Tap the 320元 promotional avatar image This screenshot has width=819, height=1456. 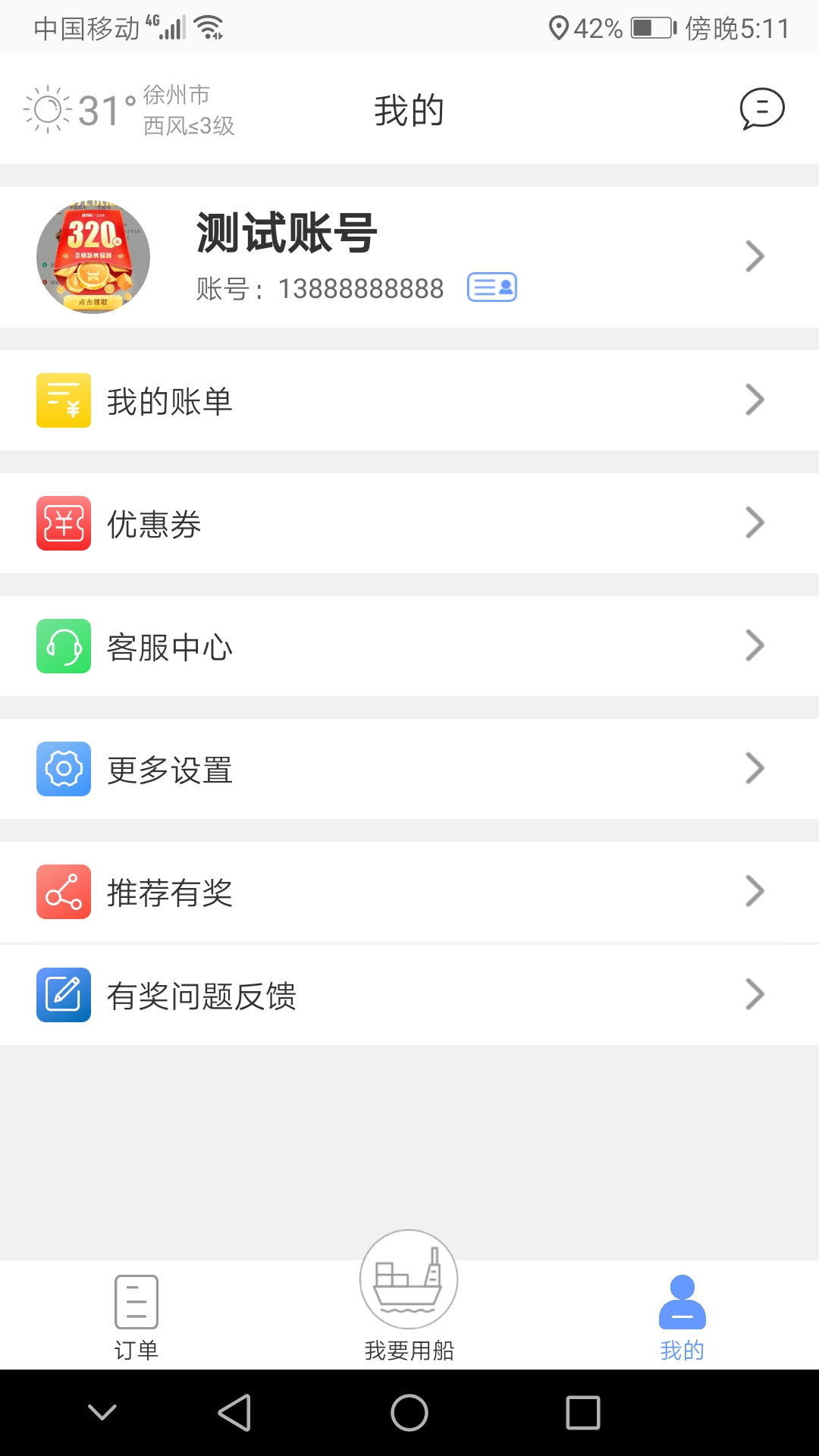[x=93, y=256]
